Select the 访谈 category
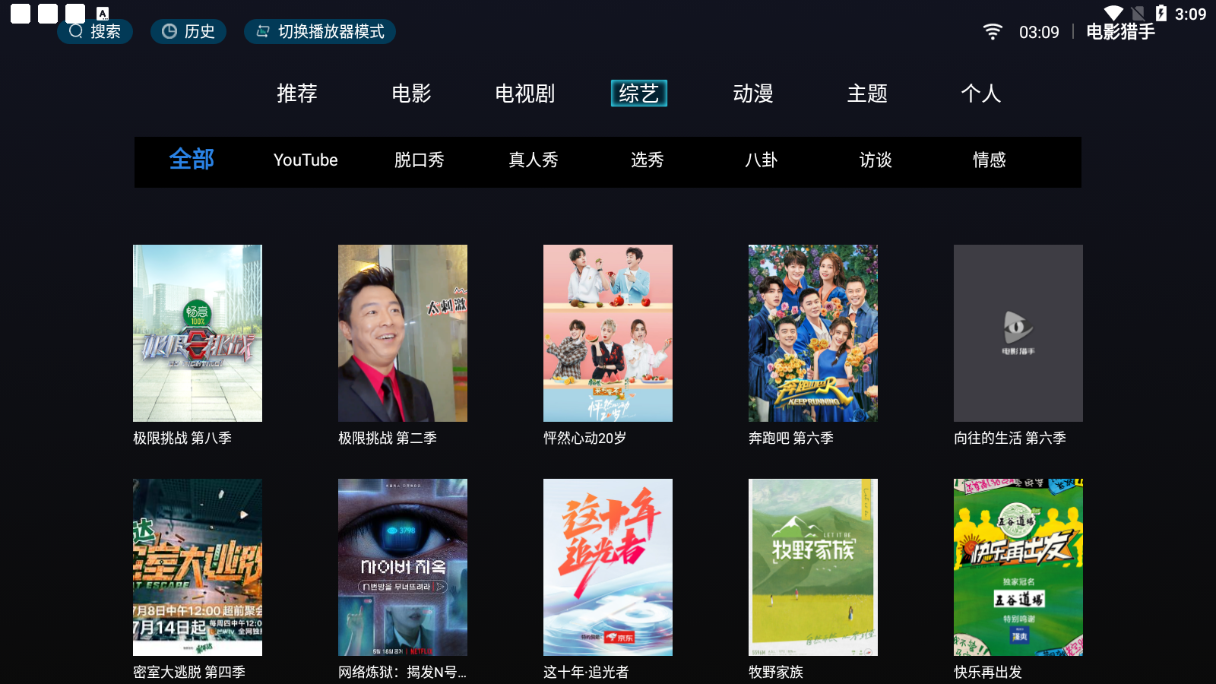Screen dimensions: 1216x684 point(875,160)
